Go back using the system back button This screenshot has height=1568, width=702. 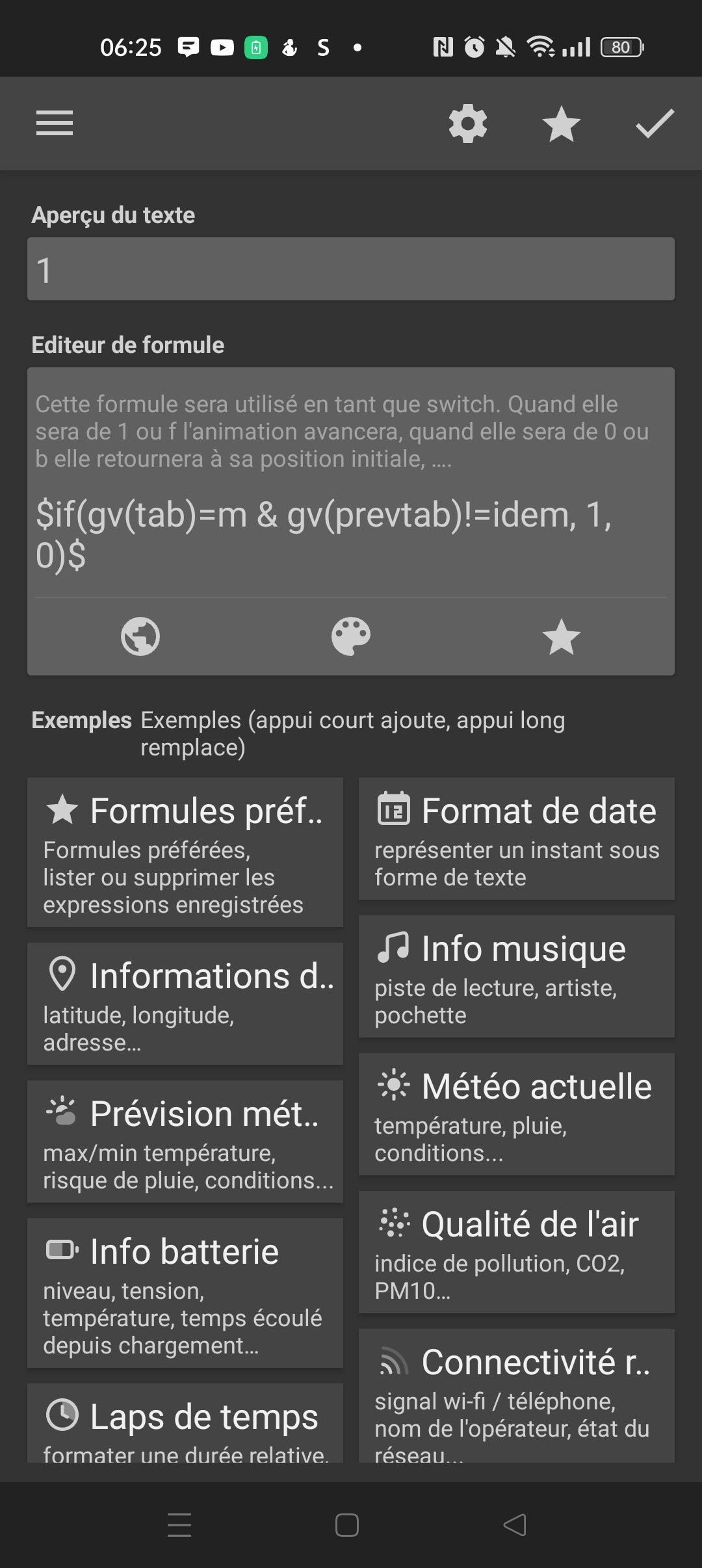pos(515,1524)
